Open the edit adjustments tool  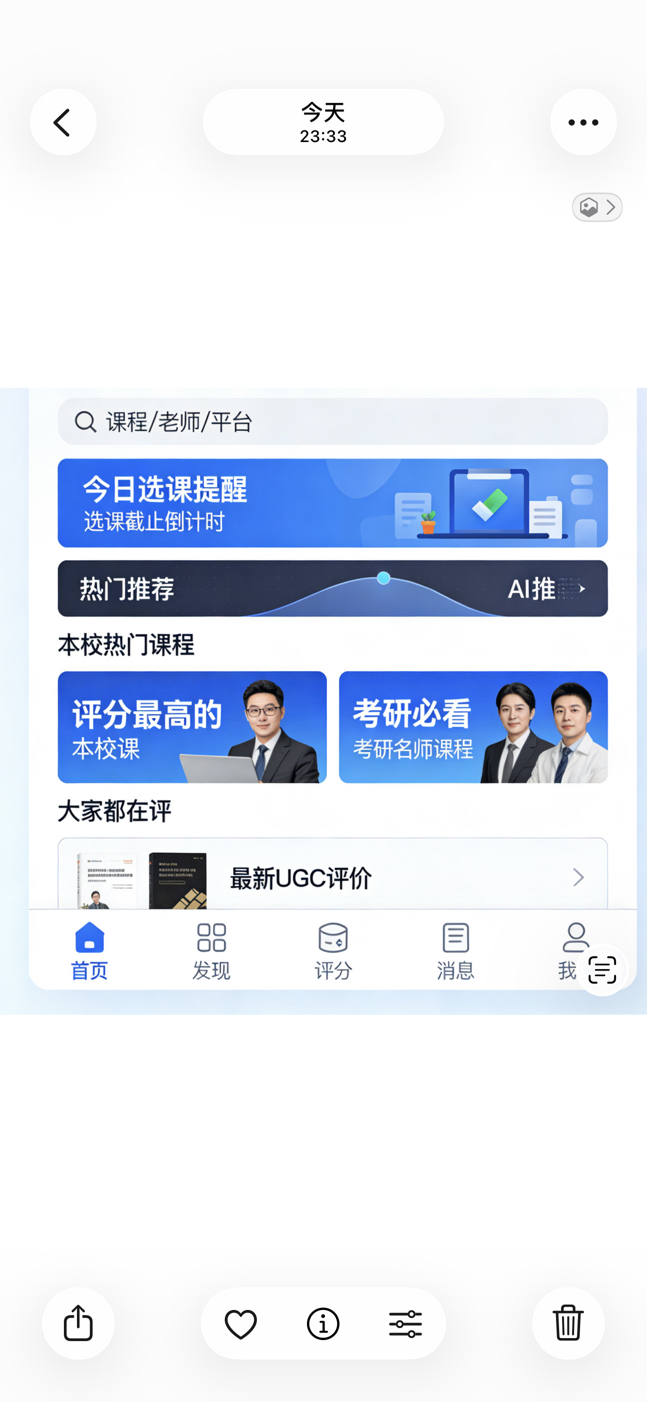tap(405, 1323)
